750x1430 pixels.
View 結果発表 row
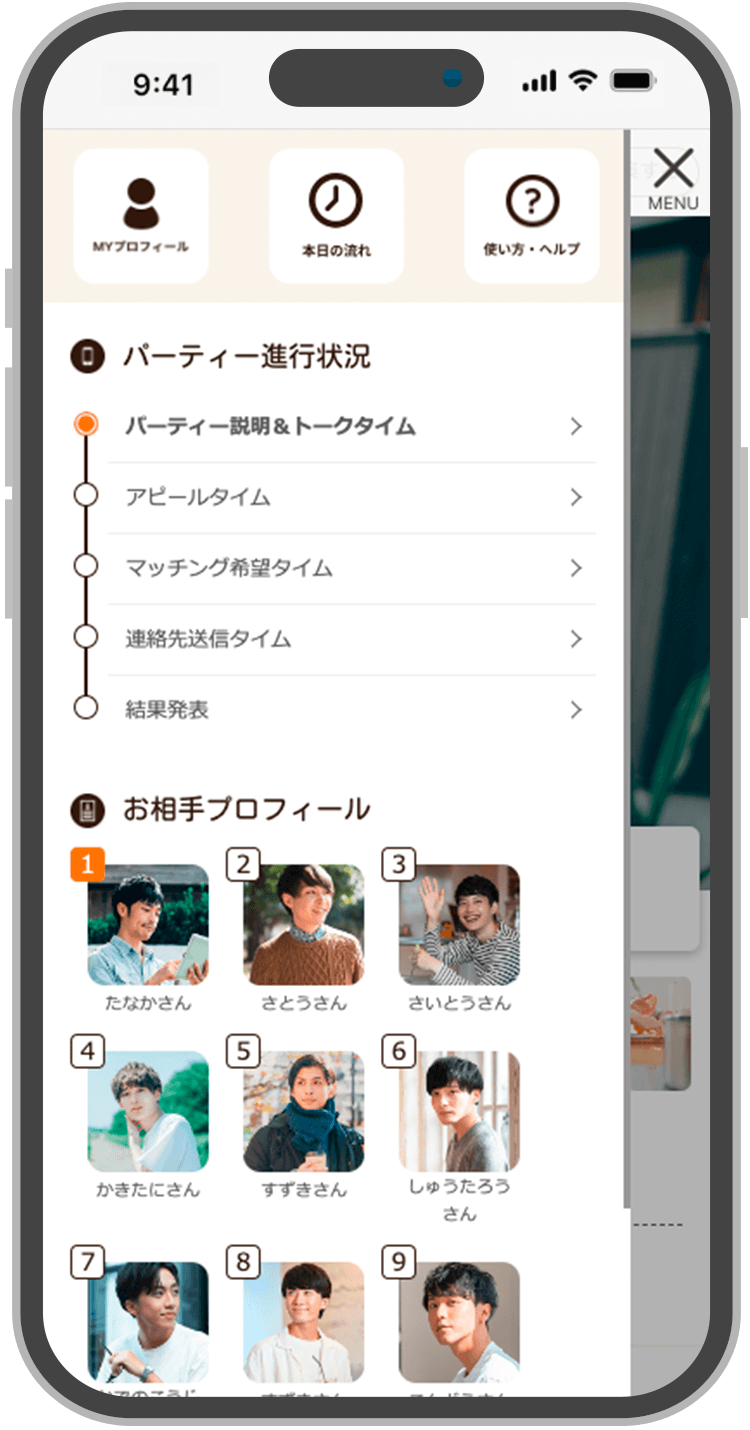click(350, 710)
